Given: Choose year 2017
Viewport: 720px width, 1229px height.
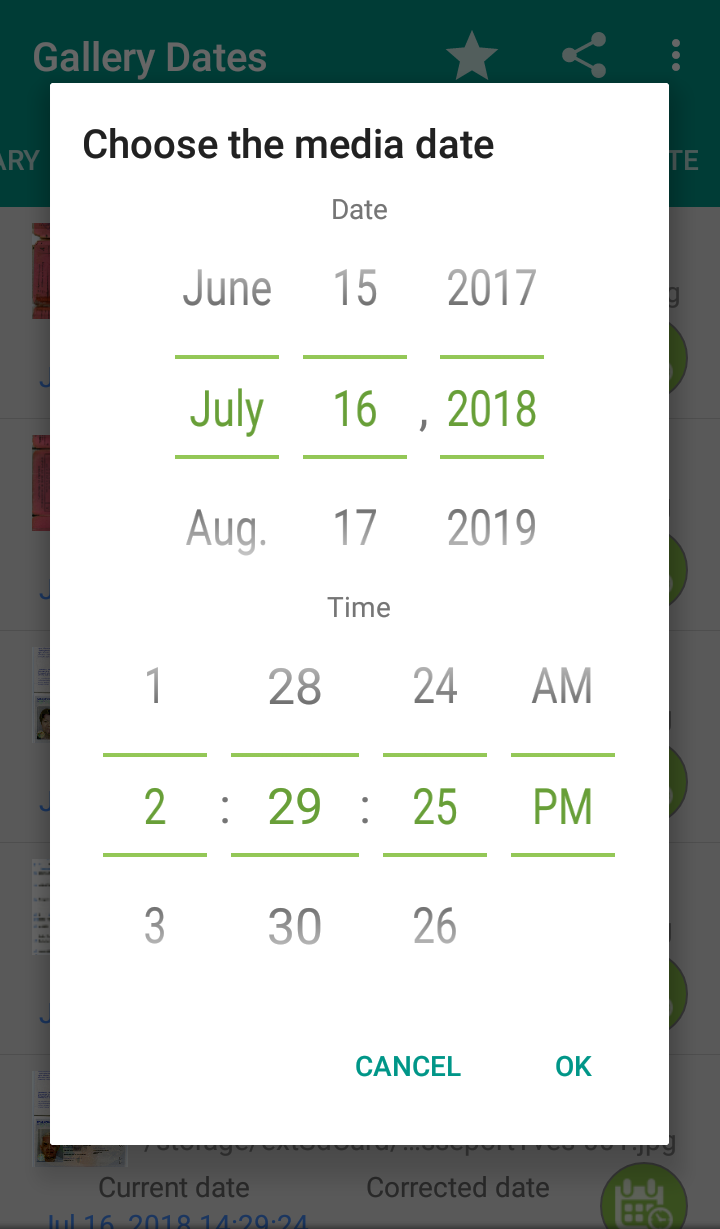Looking at the screenshot, I should tap(491, 289).
